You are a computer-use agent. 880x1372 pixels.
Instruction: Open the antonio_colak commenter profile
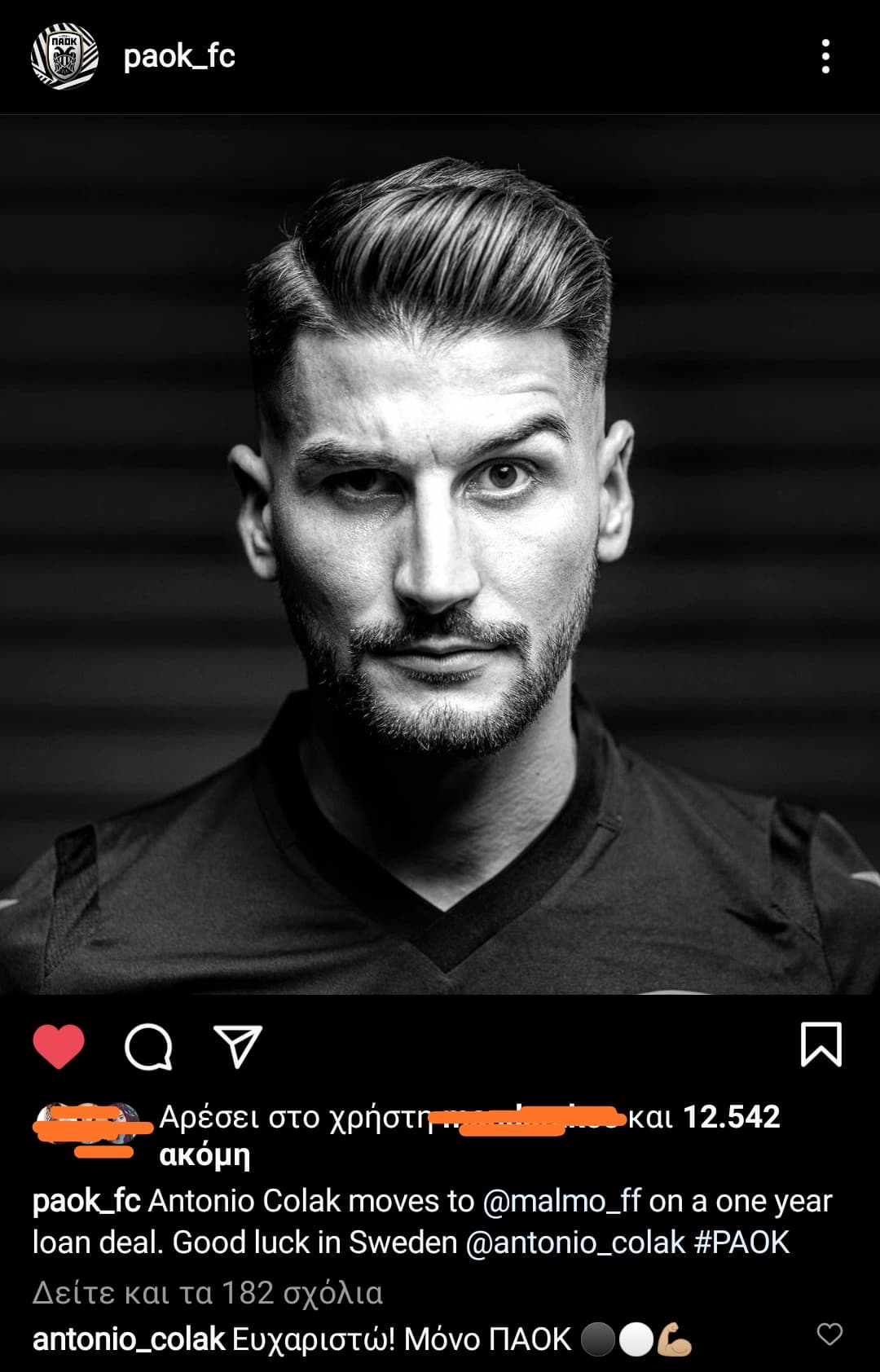(129, 1339)
